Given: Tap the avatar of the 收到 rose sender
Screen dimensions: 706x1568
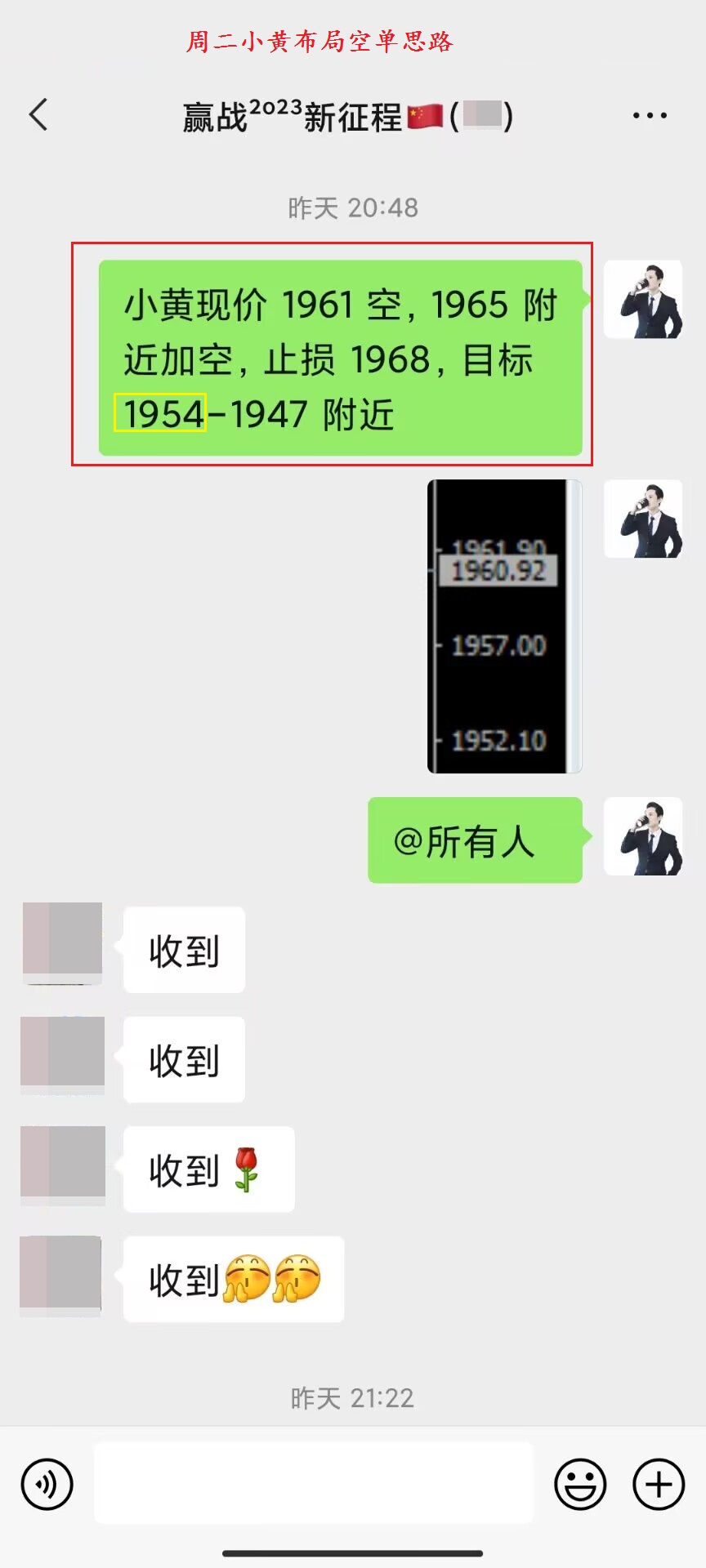Looking at the screenshot, I should (x=63, y=1165).
